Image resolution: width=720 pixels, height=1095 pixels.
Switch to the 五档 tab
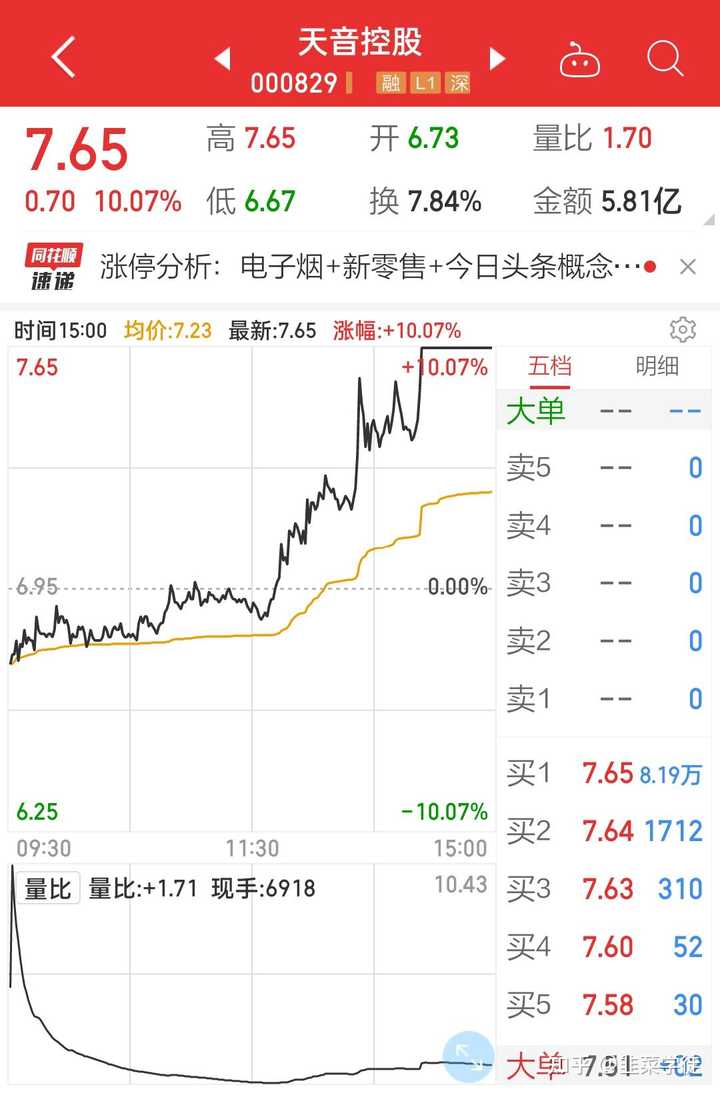click(552, 366)
